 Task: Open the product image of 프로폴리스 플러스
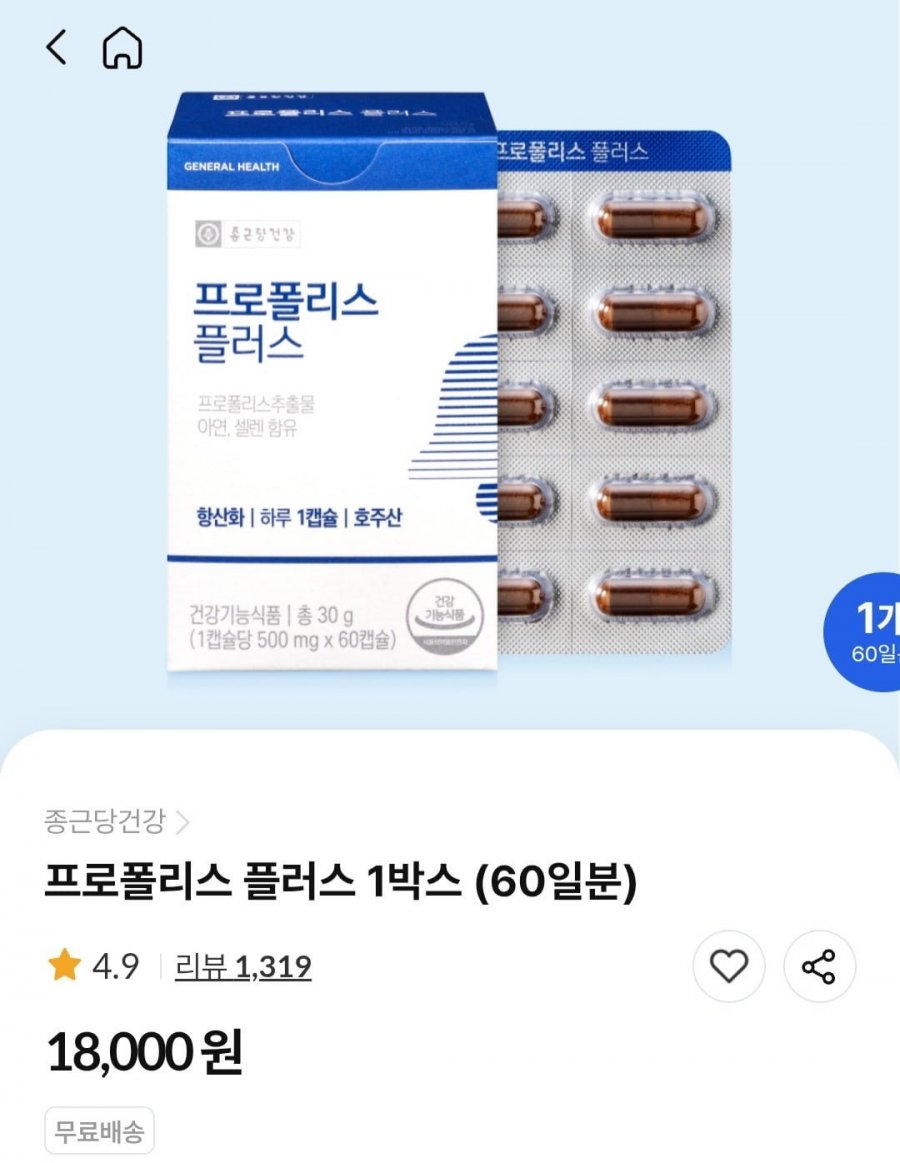[450, 390]
